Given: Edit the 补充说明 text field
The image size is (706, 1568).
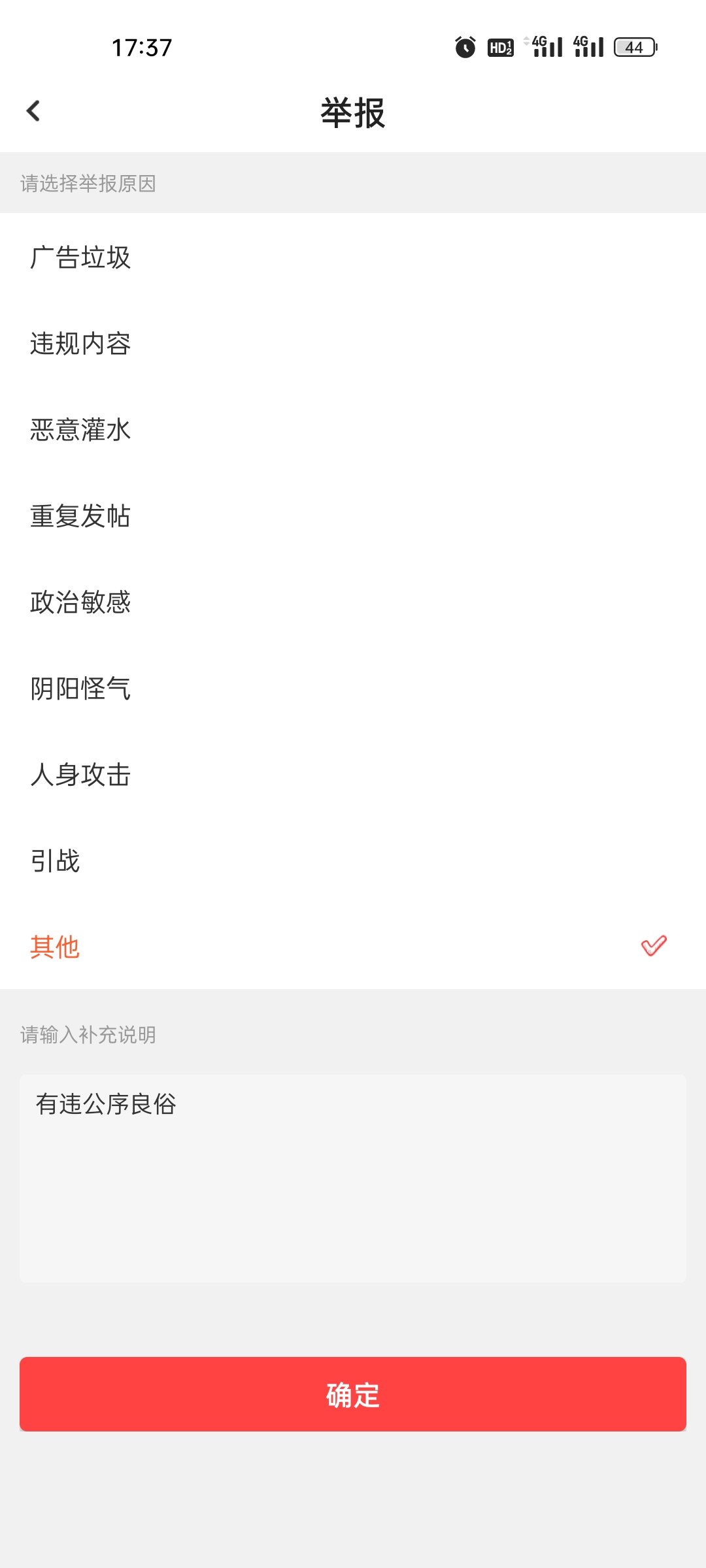Looking at the screenshot, I should [353, 1178].
